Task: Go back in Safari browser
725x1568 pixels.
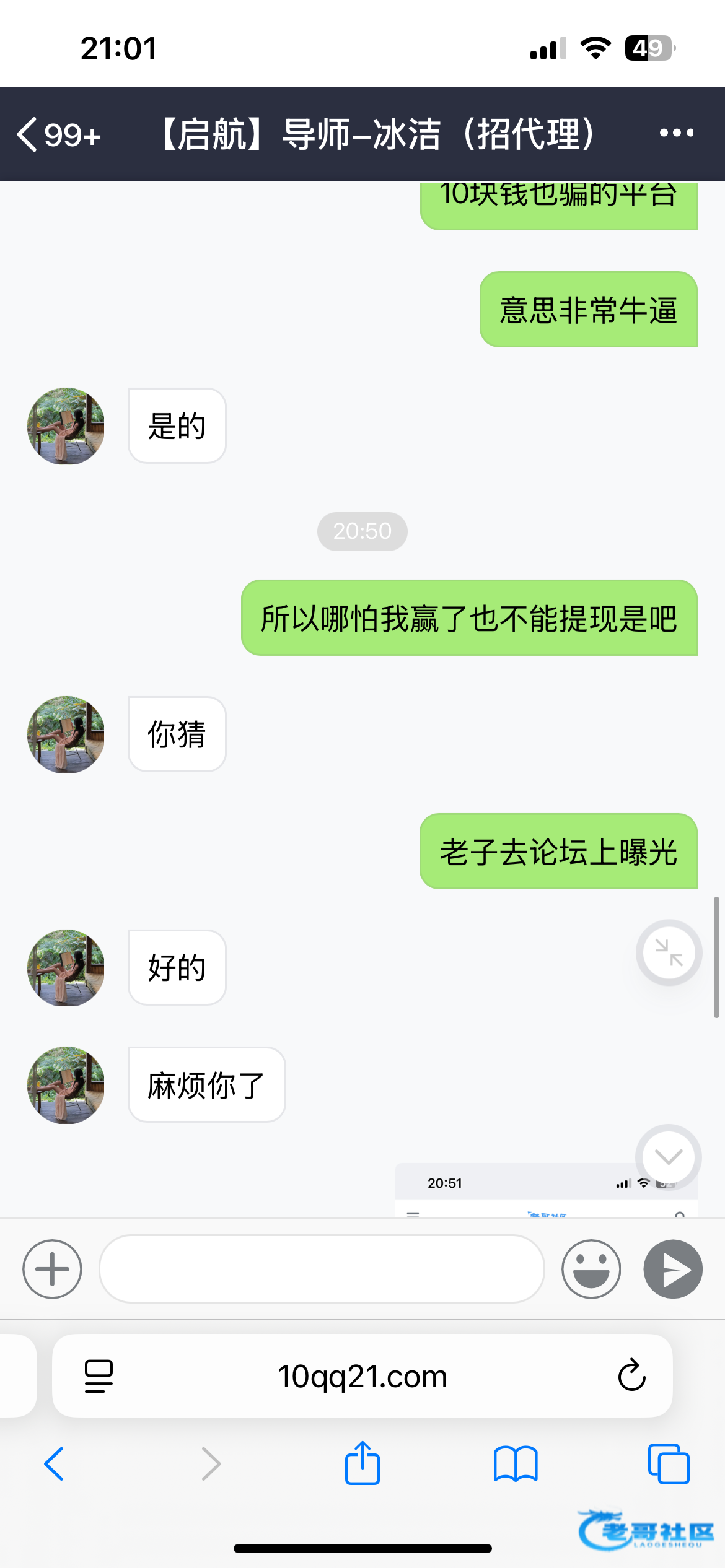Action: tap(55, 1464)
